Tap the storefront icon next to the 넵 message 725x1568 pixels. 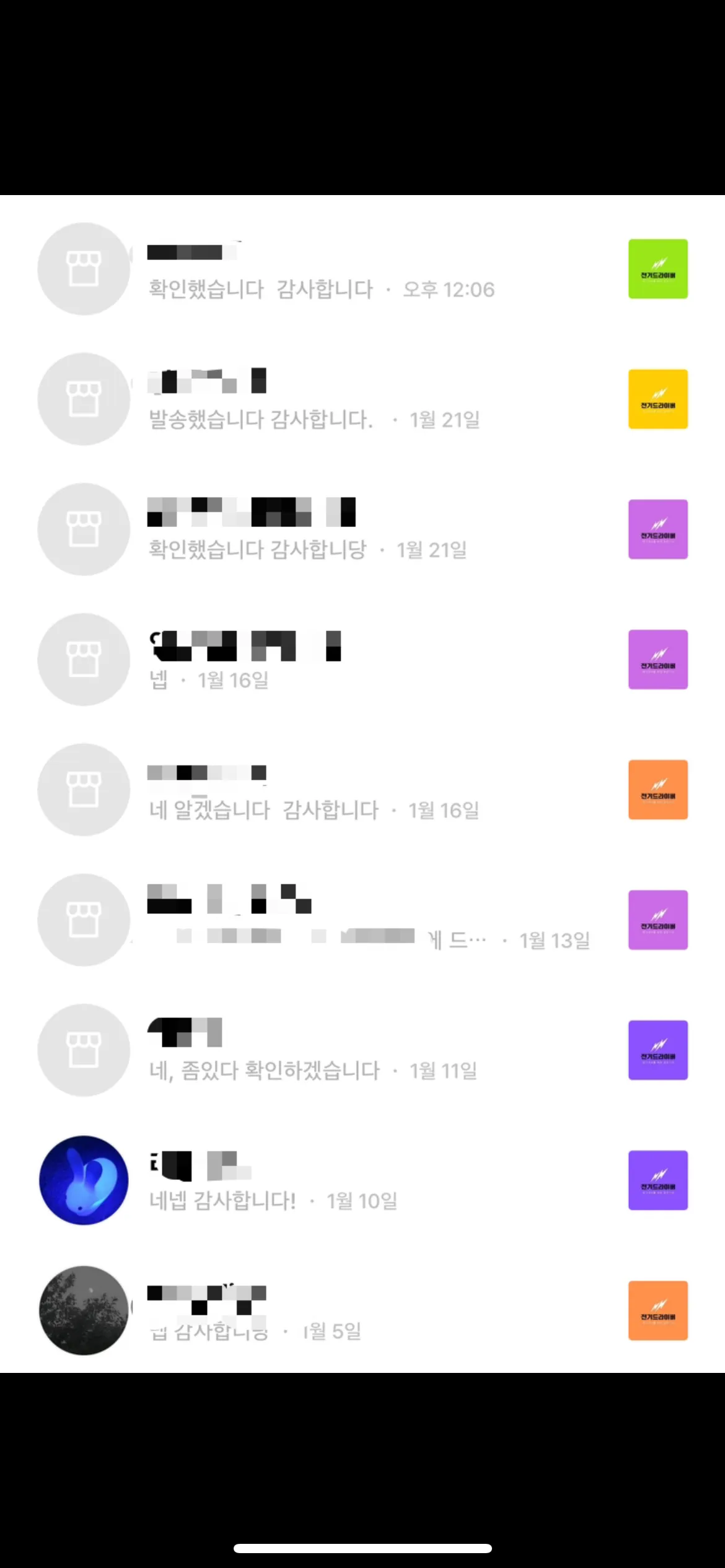[x=83, y=659]
